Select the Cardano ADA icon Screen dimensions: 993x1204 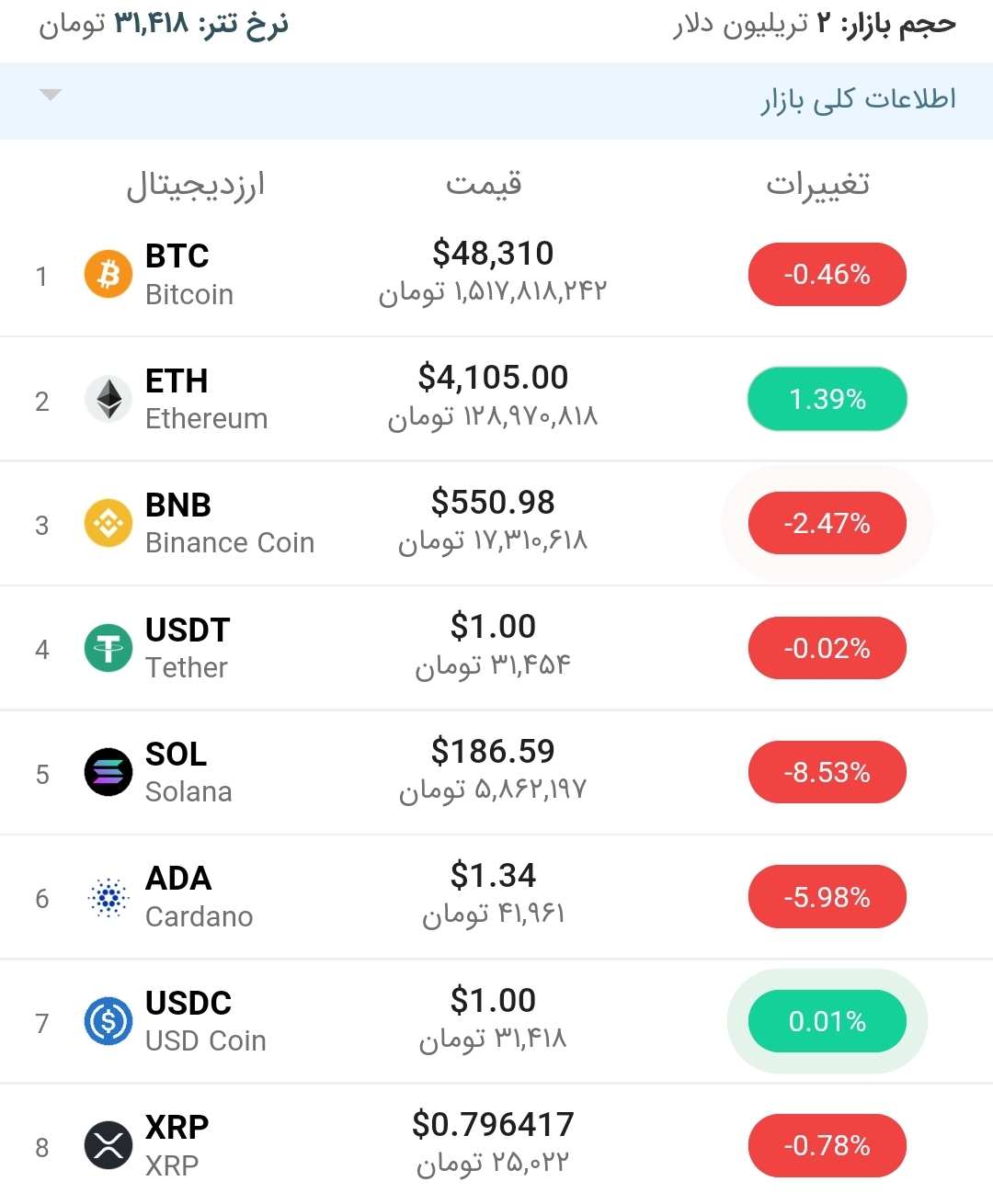[x=108, y=896]
